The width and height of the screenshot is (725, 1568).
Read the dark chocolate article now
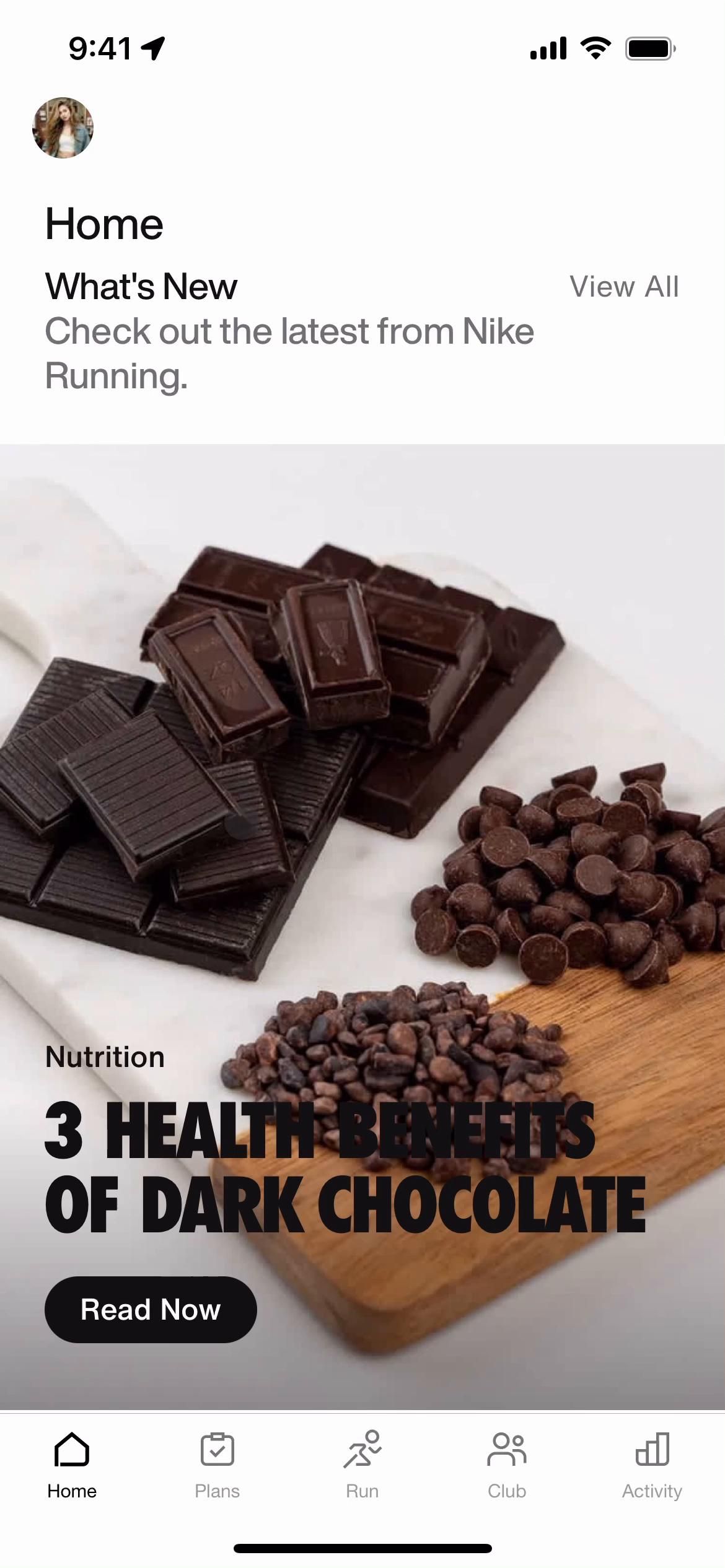click(x=151, y=1309)
